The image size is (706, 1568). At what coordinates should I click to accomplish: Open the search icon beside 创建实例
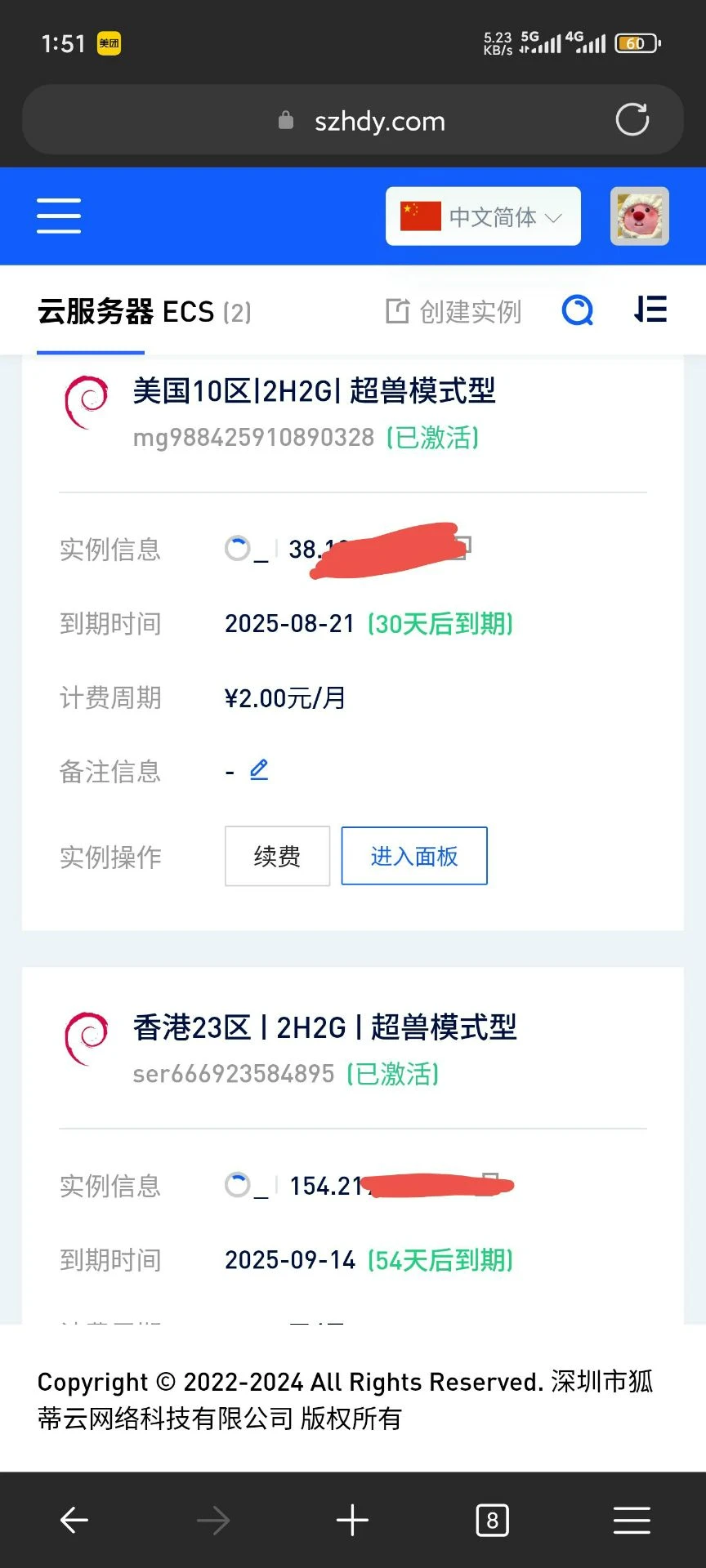click(x=578, y=310)
